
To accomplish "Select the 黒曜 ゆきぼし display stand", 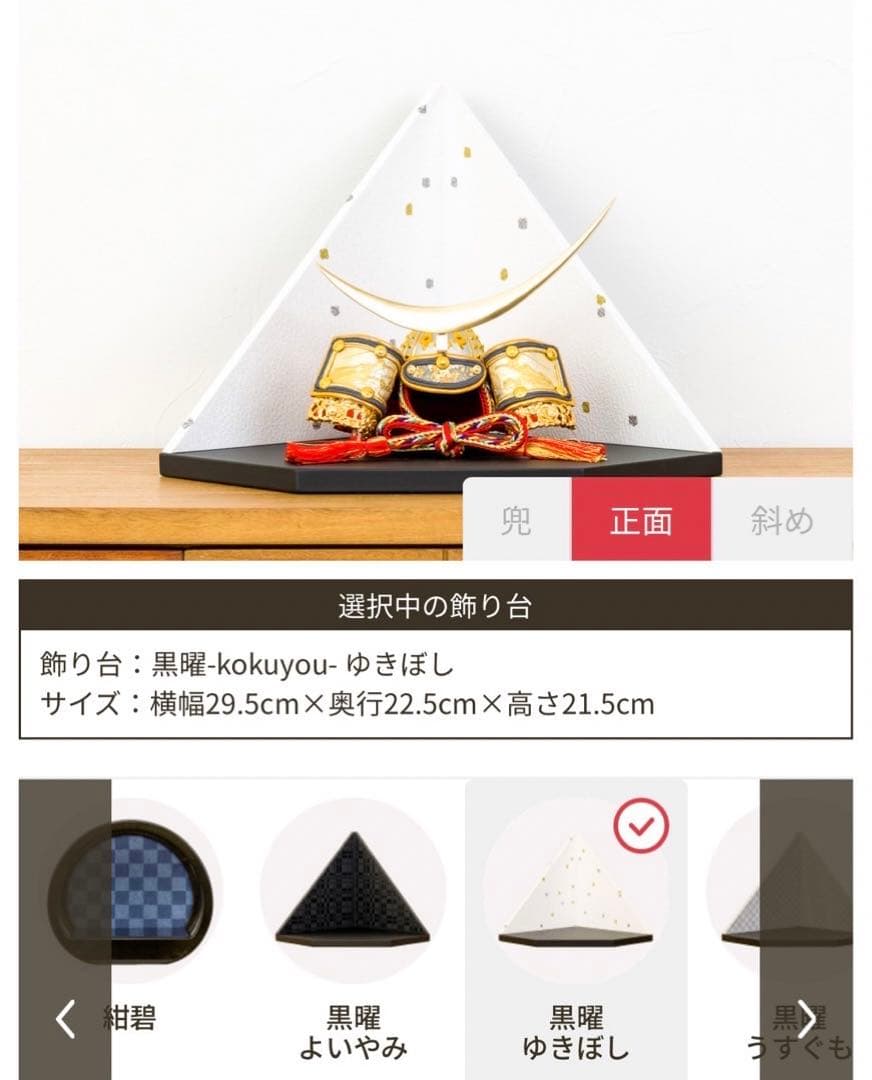I will [x=576, y=890].
